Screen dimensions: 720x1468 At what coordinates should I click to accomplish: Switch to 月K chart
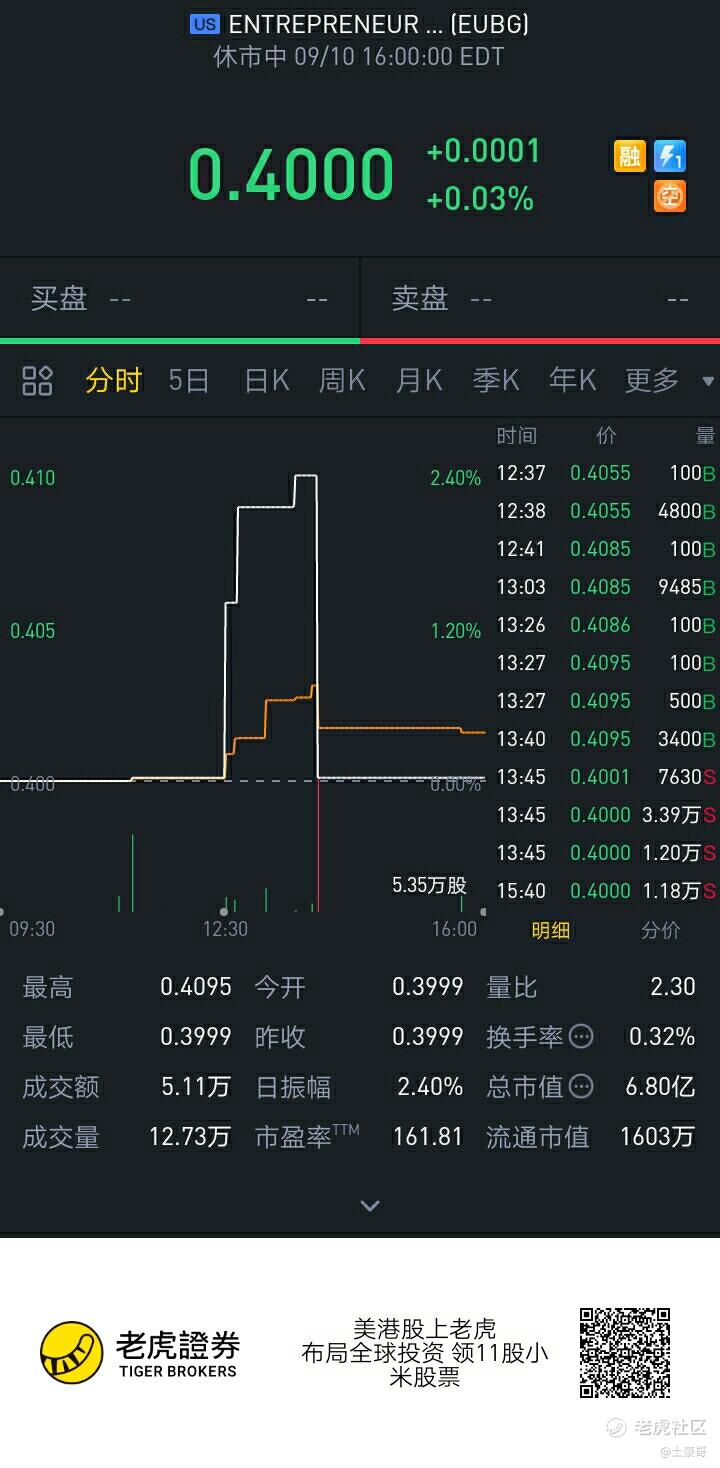pyautogui.click(x=419, y=381)
